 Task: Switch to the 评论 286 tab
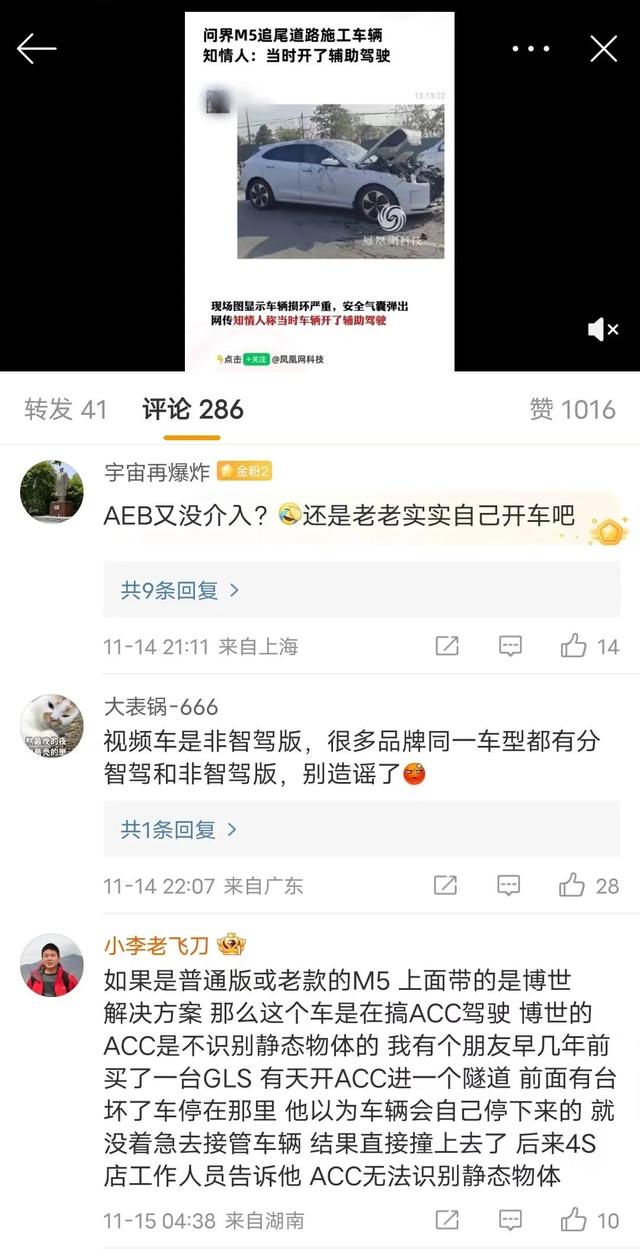193,409
